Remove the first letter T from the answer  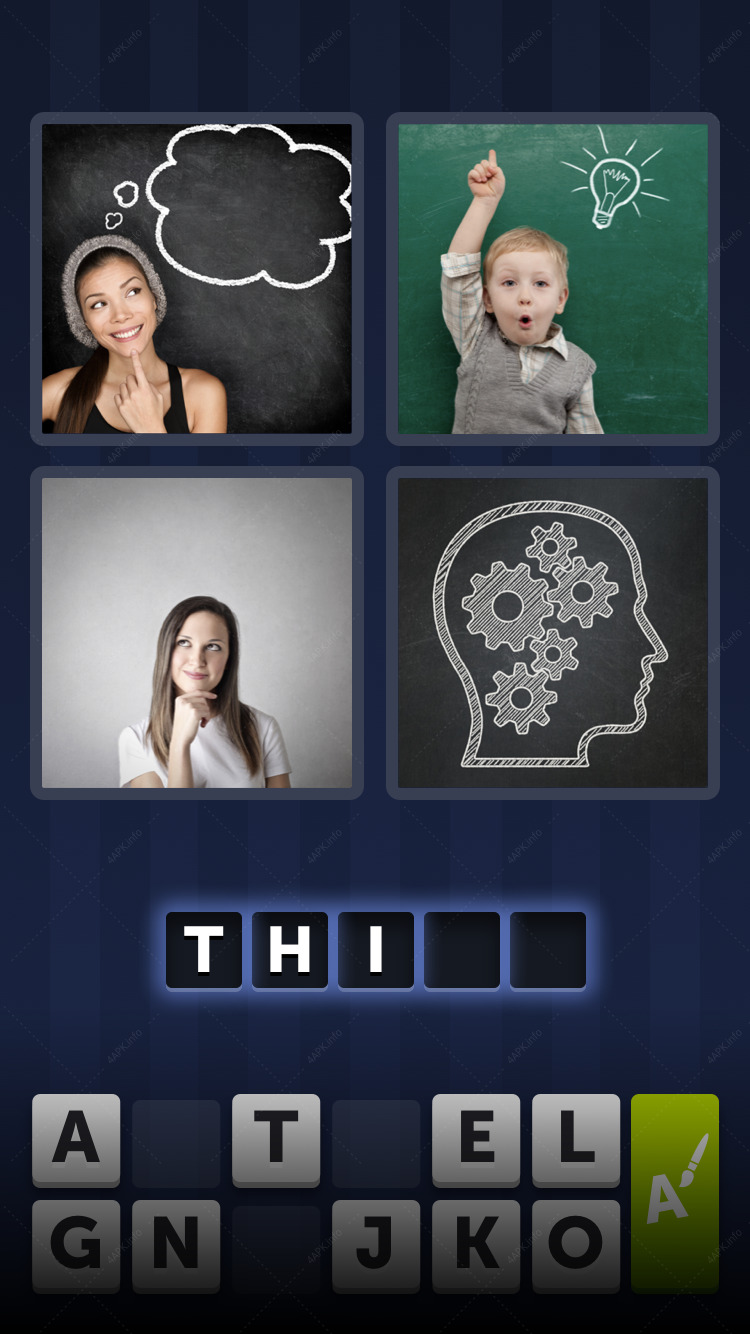coord(204,950)
